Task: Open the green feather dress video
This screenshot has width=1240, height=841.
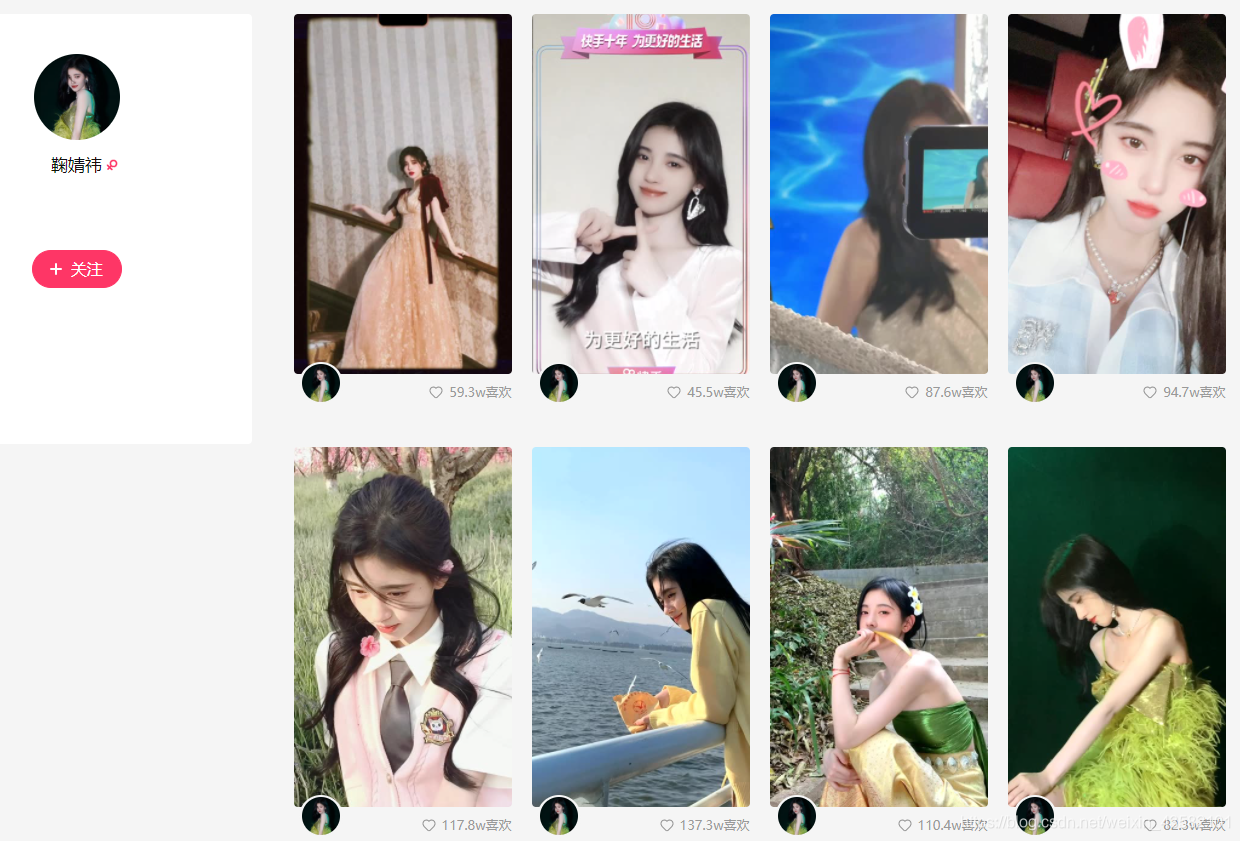Action: pos(1116,626)
